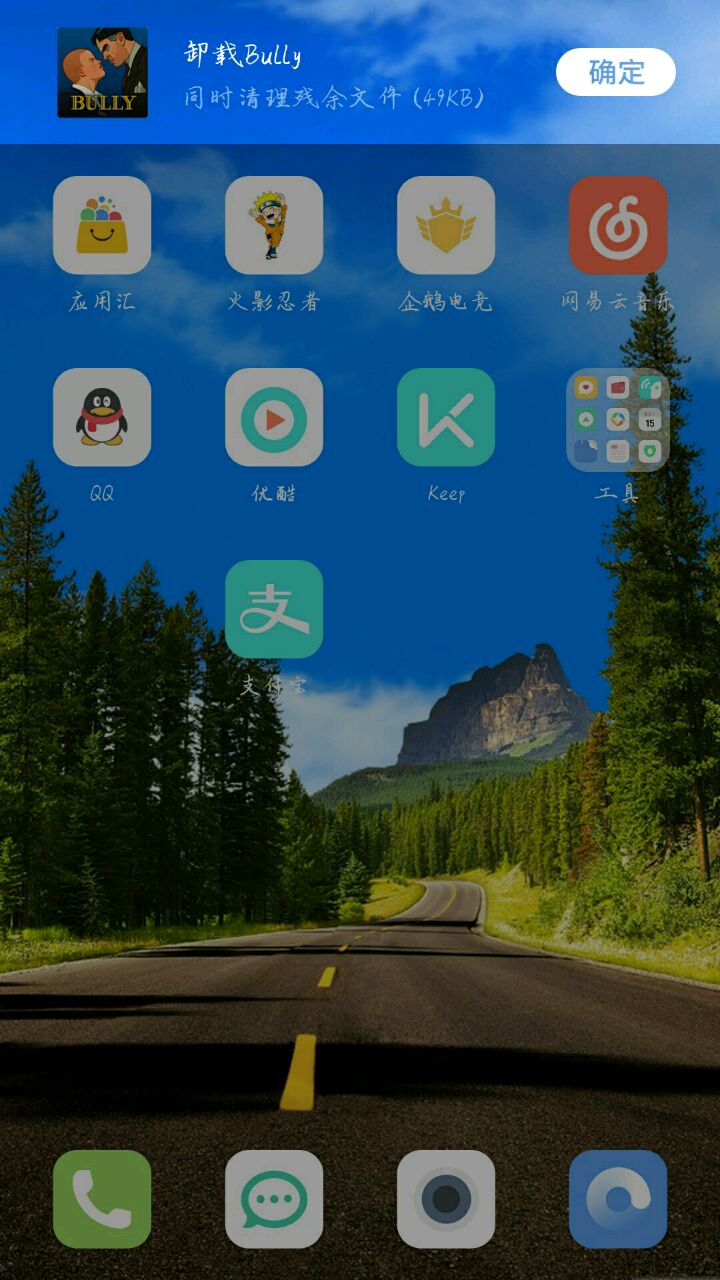
Task: Open the blue browser app in dock
Action: pyautogui.click(x=618, y=1199)
